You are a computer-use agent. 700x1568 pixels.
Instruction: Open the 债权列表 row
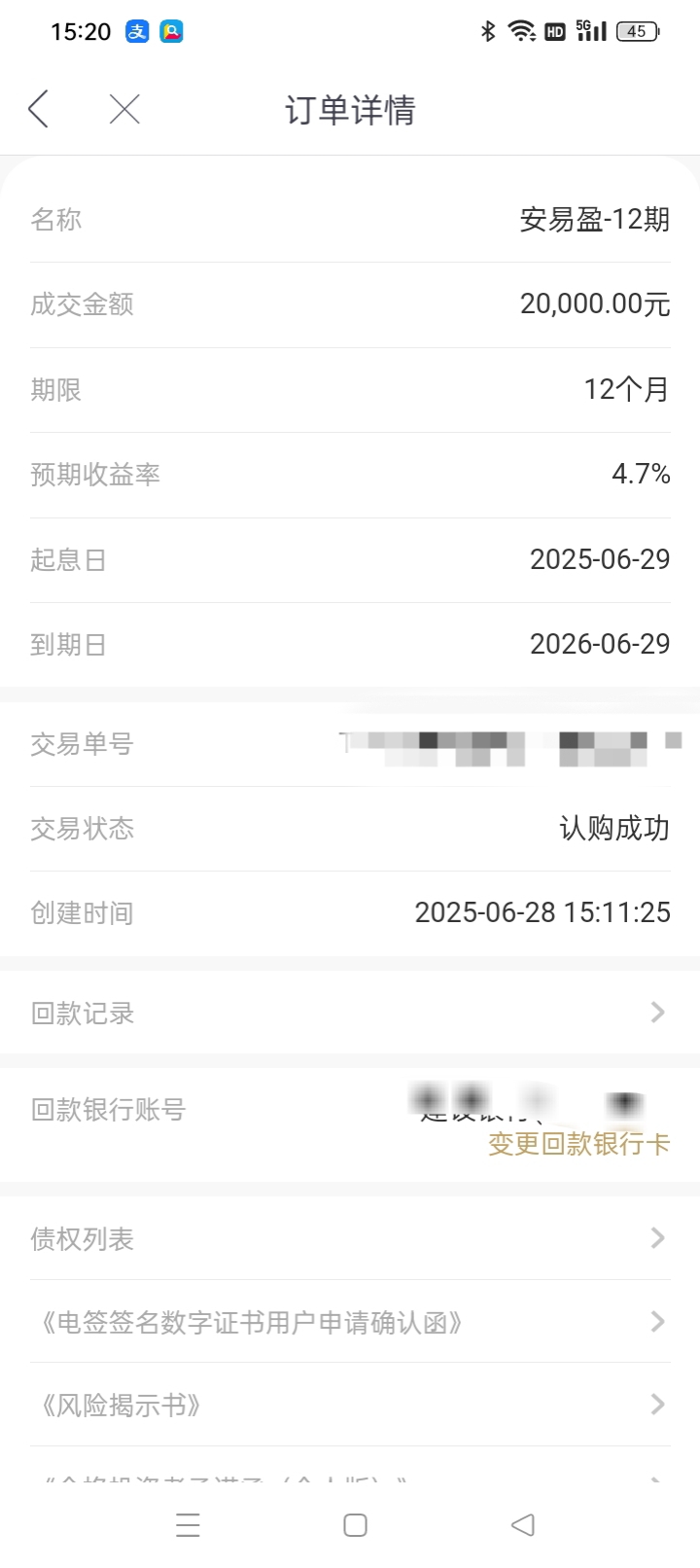click(350, 1238)
